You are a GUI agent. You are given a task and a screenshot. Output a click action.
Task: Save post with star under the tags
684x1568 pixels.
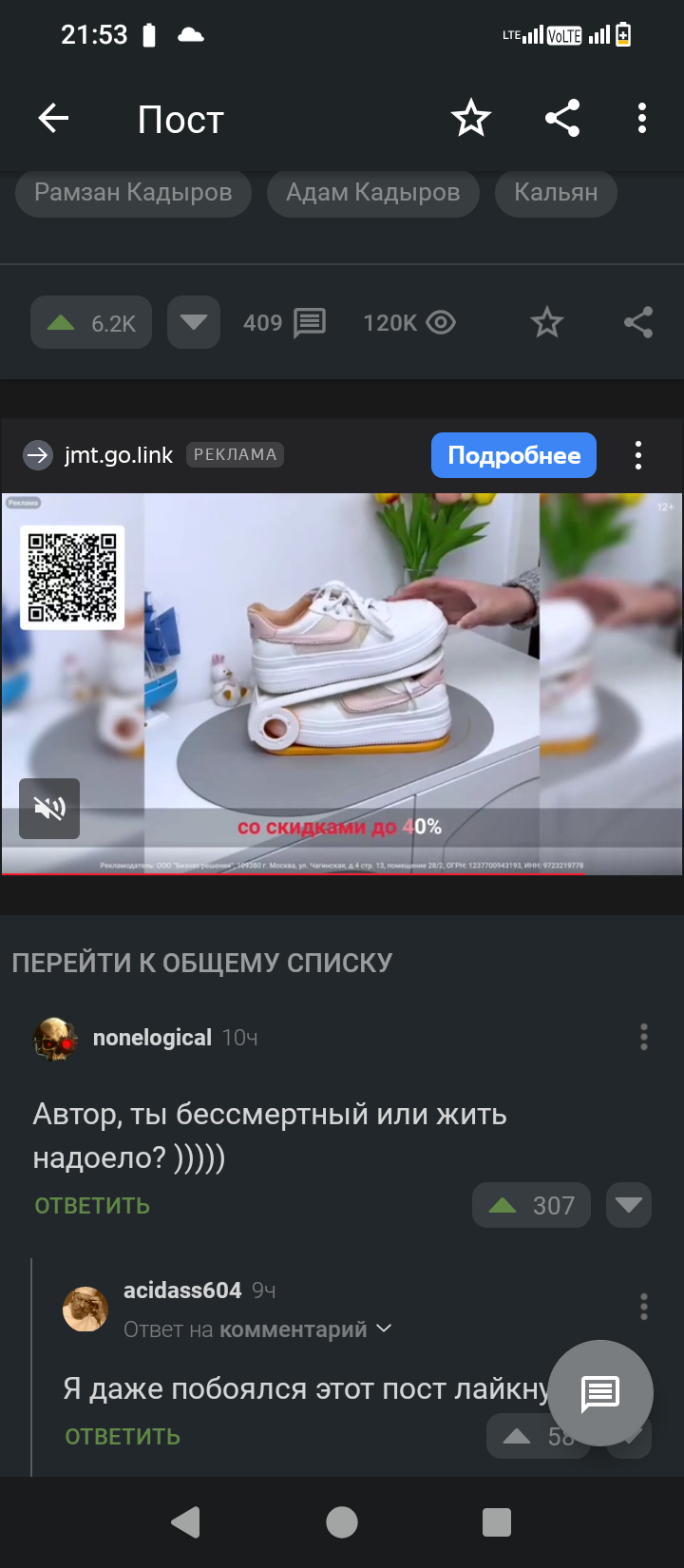coord(546,323)
